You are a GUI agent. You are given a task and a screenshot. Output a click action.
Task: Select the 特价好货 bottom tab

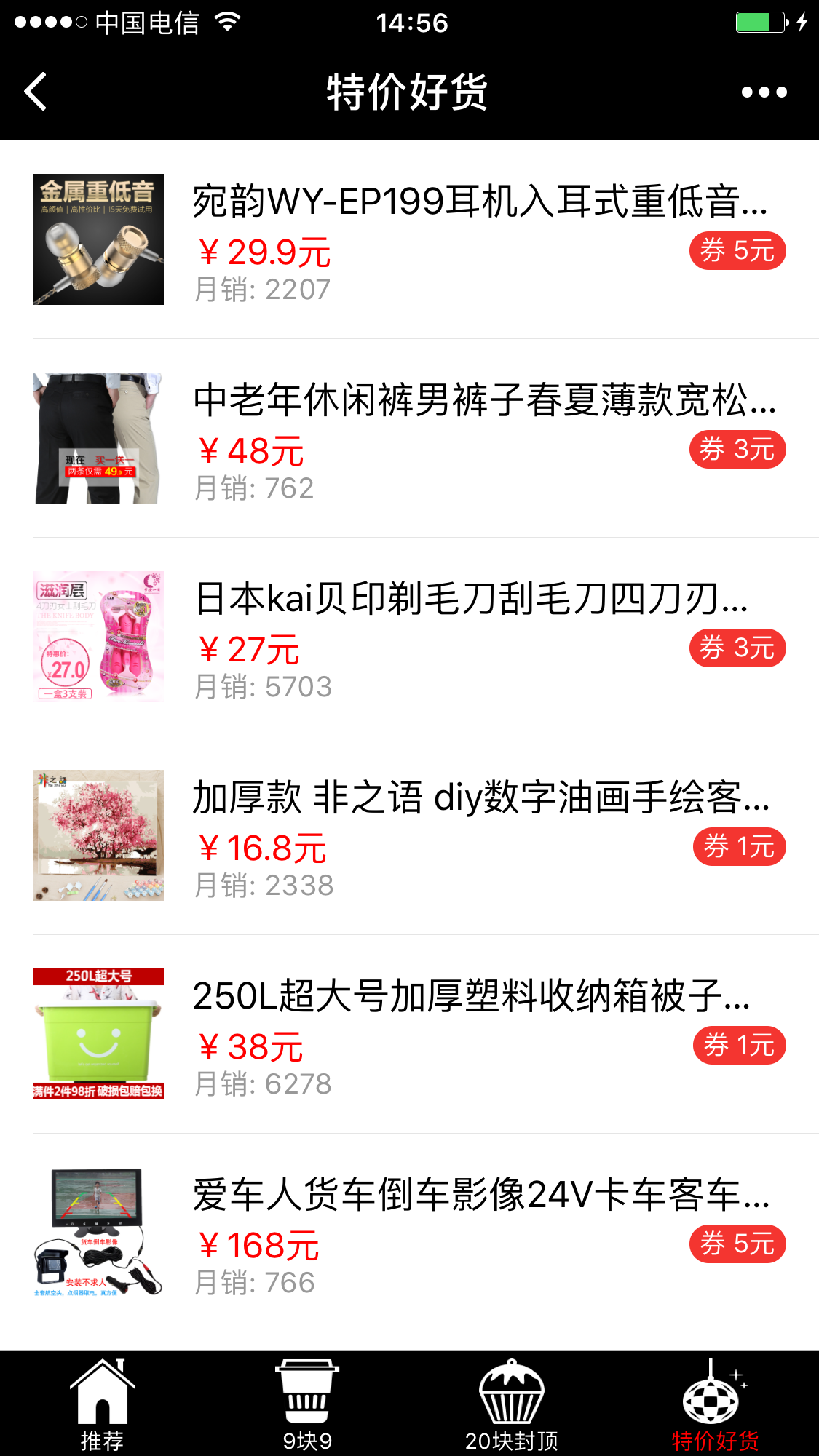715,1404
